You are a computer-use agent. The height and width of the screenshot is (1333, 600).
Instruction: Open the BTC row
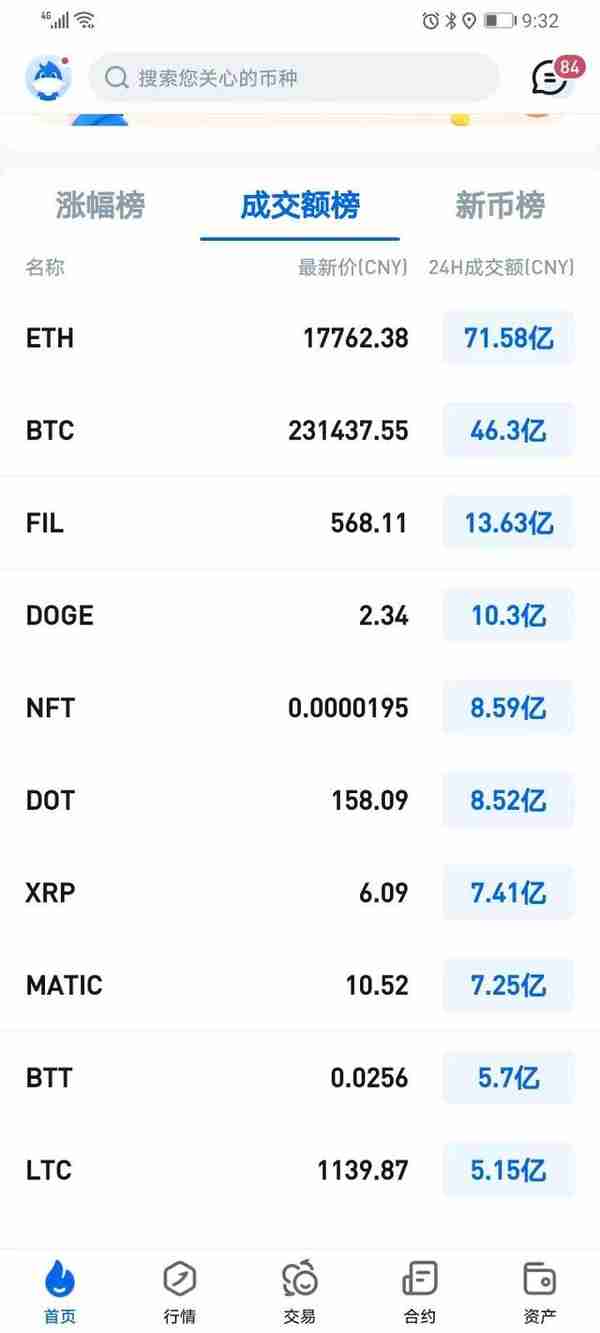pos(300,431)
